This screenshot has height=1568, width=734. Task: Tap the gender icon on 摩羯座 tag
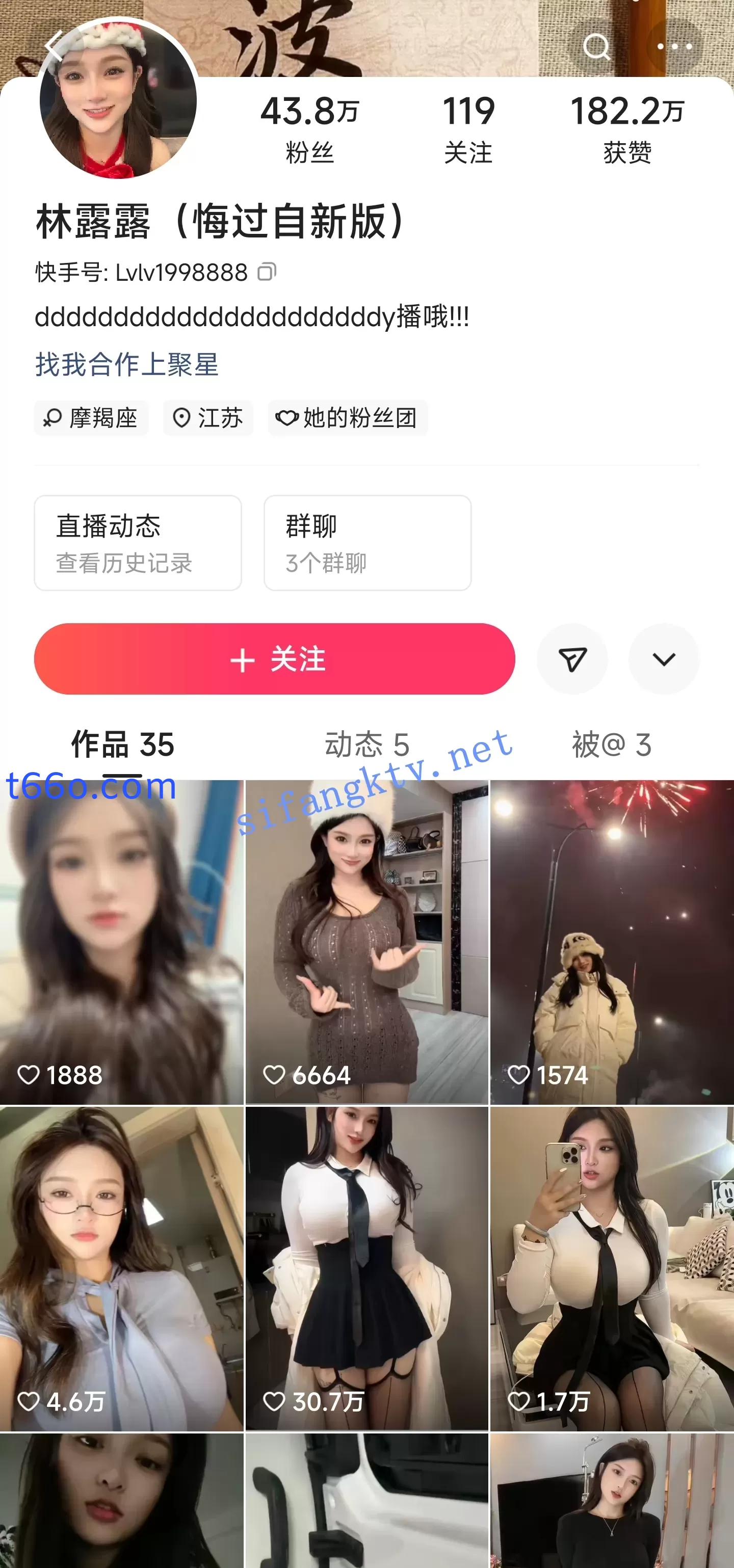pos(54,418)
